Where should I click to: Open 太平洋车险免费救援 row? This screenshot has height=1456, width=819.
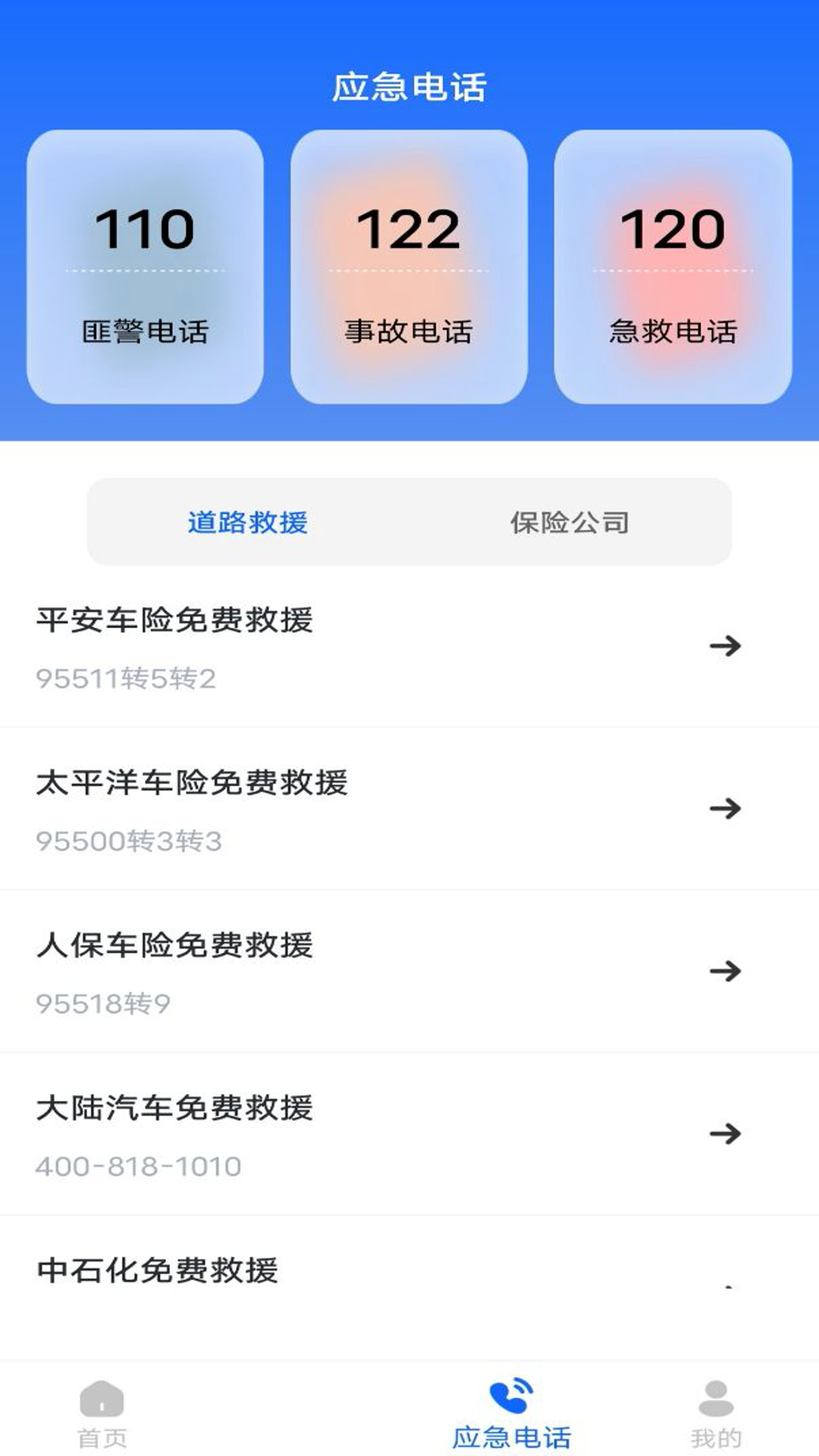(409, 809)
